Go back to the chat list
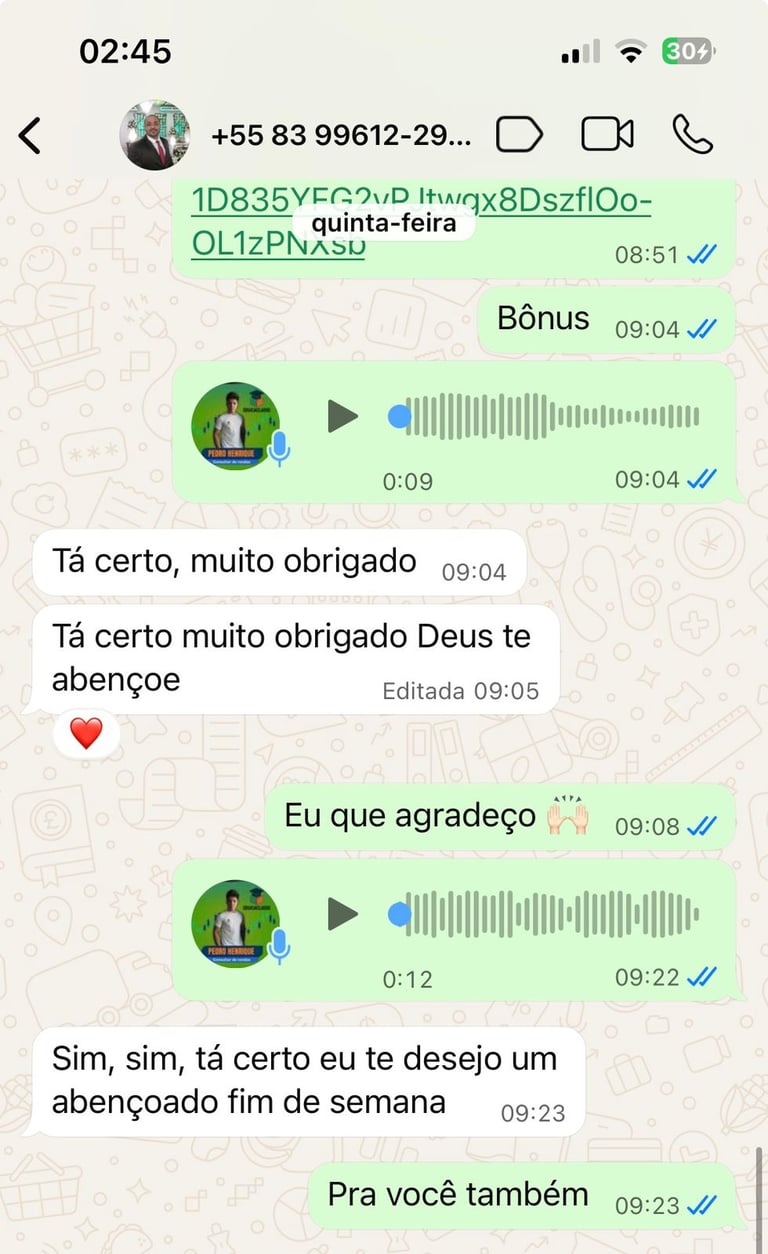The height and width of the screenshot is (1254, 768). (31, 135)
